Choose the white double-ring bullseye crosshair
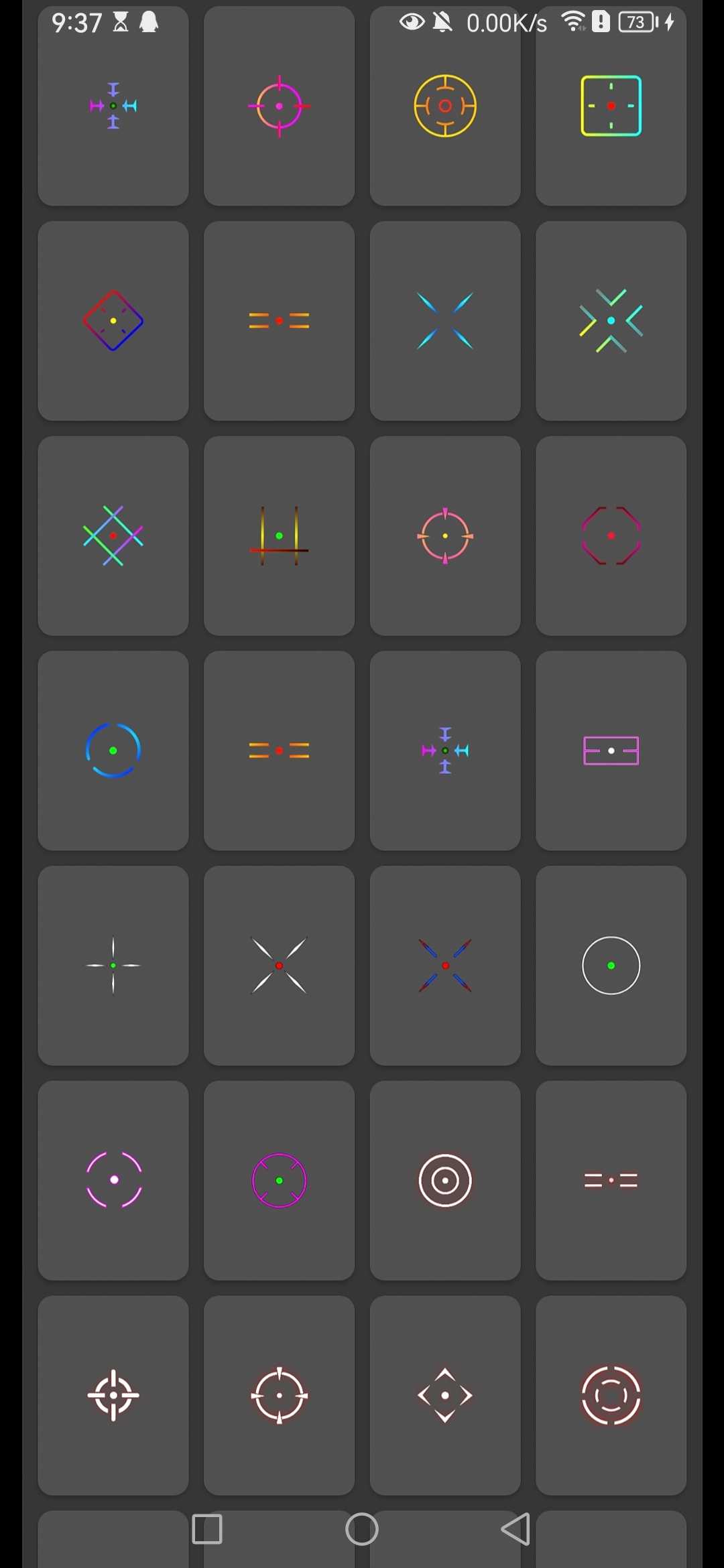This screenshot has height=1568, width=724. click(x=445, y=1180)
